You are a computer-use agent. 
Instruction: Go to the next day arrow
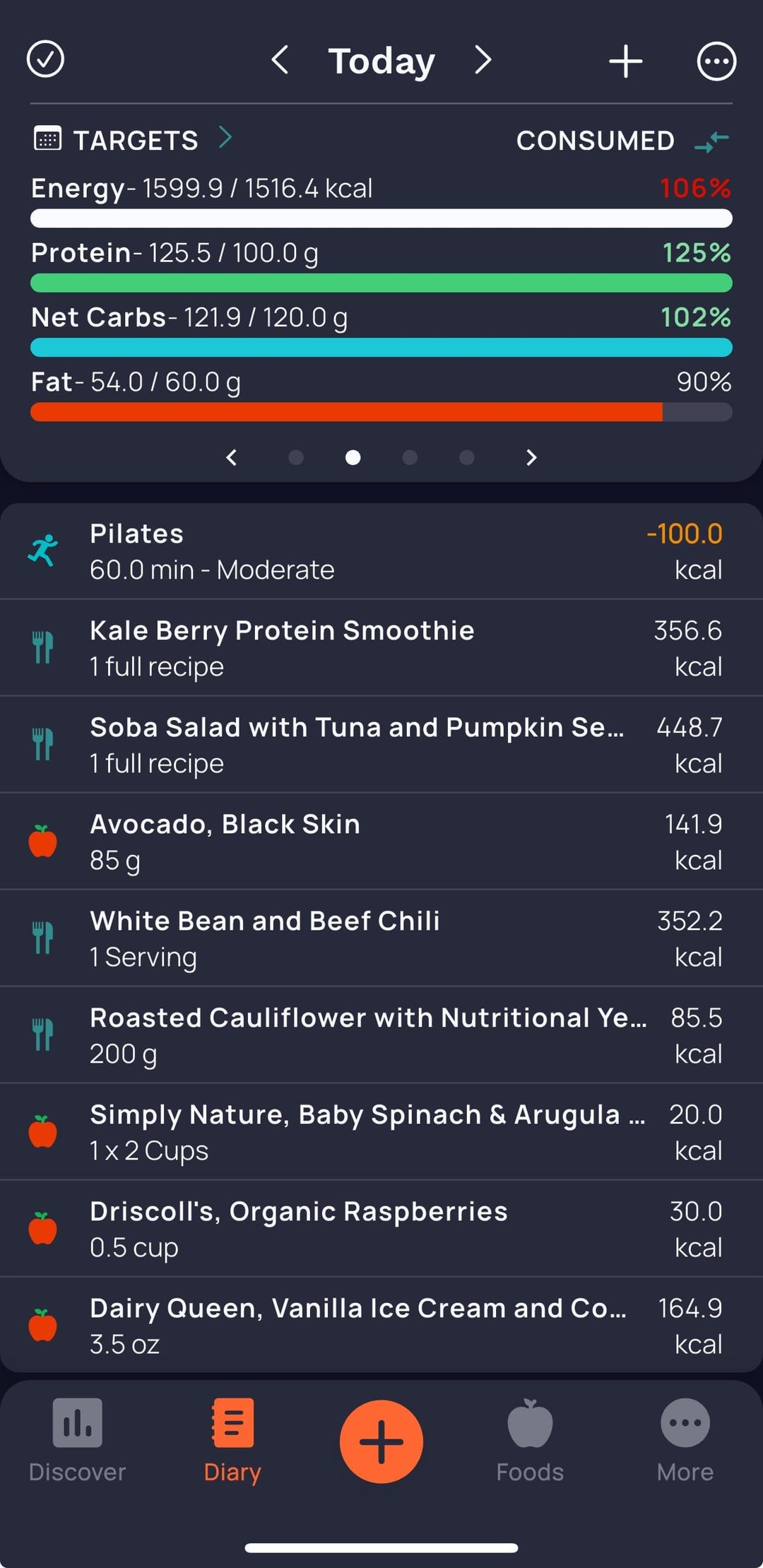click(x=483, y=60)
